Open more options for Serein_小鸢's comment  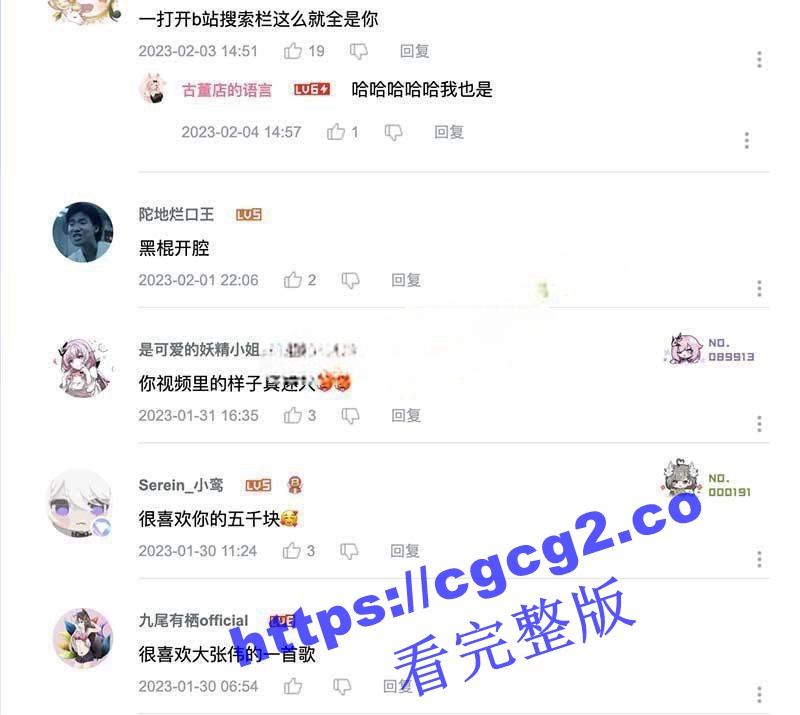(760, 559)
